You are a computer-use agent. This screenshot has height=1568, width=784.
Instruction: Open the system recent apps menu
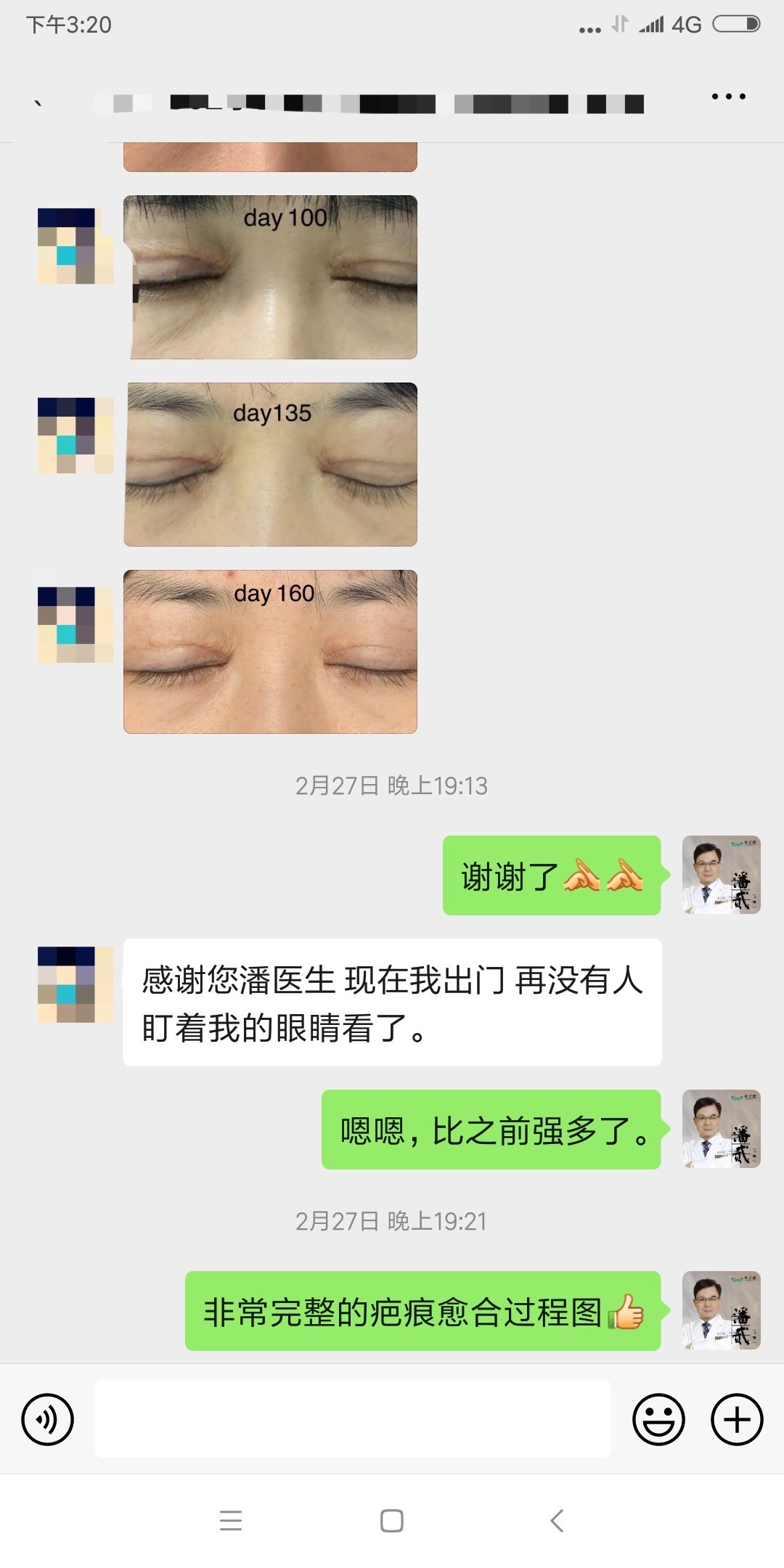click(x=231, y=1520)
